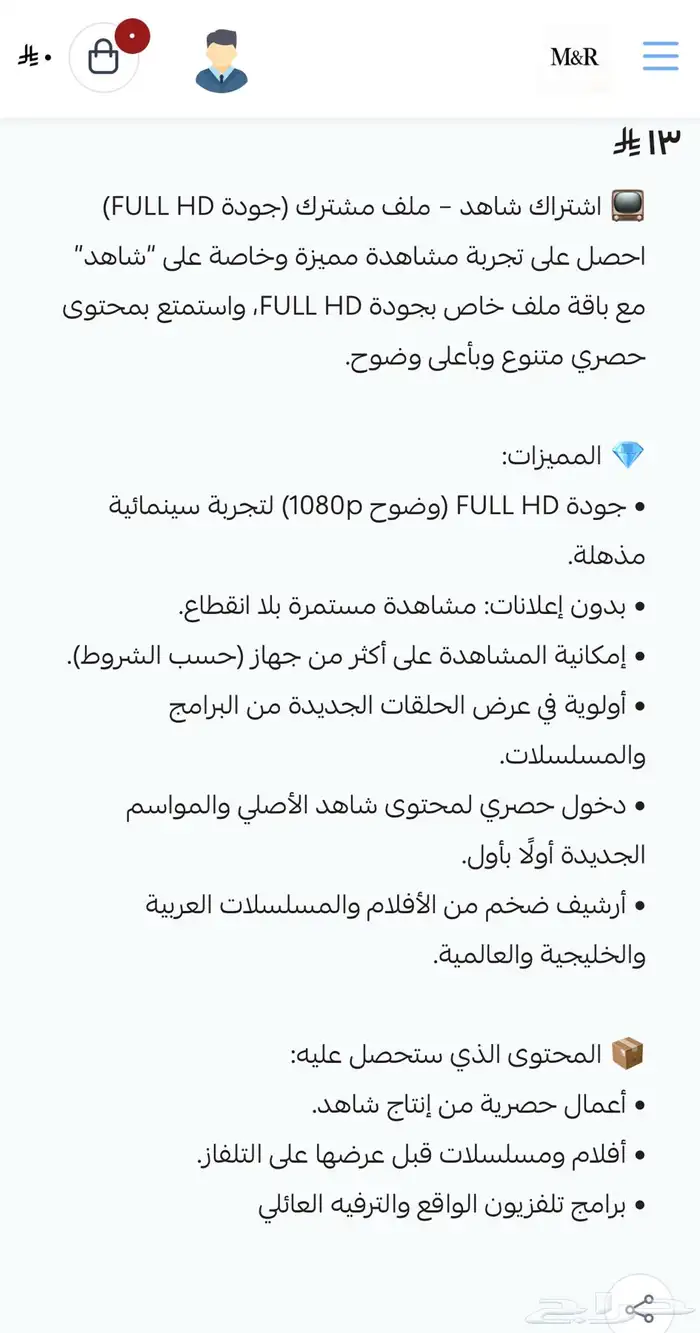Open the user account profile
This screenshot has width=700, height=1333.
pyautogui.click(x=221, y=61)
